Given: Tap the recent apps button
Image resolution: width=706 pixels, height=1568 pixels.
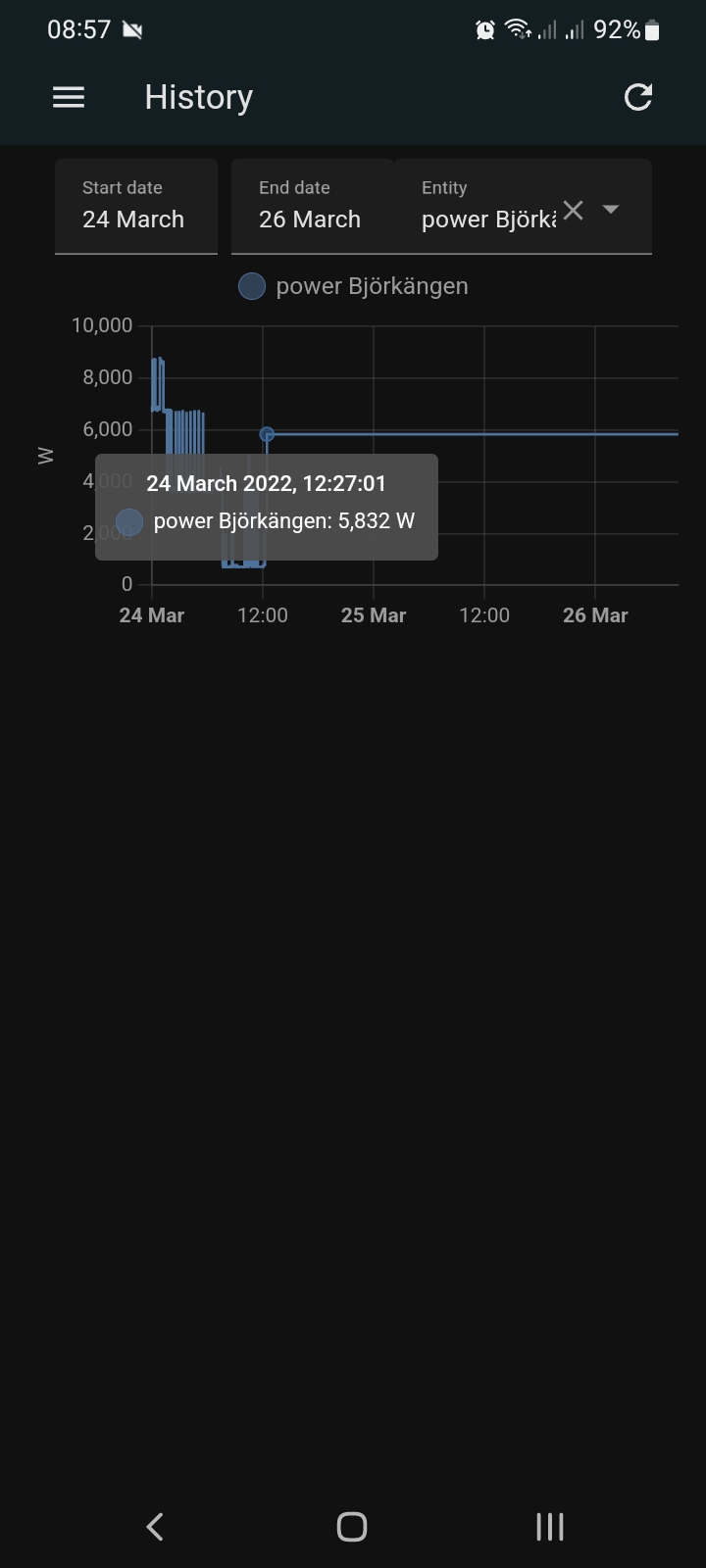Looking at the screenshot, I should [549, 1526].
